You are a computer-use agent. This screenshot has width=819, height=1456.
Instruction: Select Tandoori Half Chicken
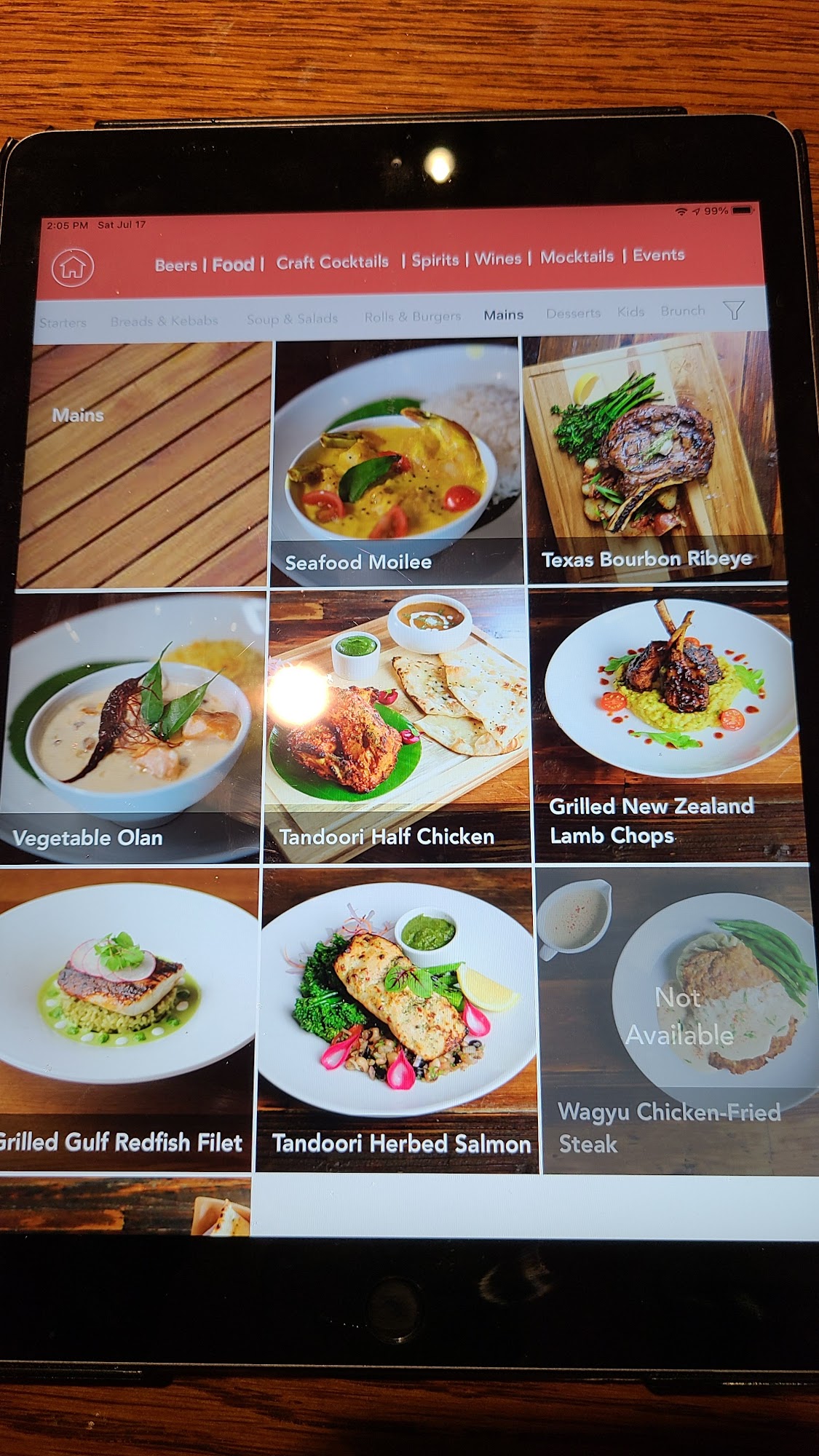(397, 727)
